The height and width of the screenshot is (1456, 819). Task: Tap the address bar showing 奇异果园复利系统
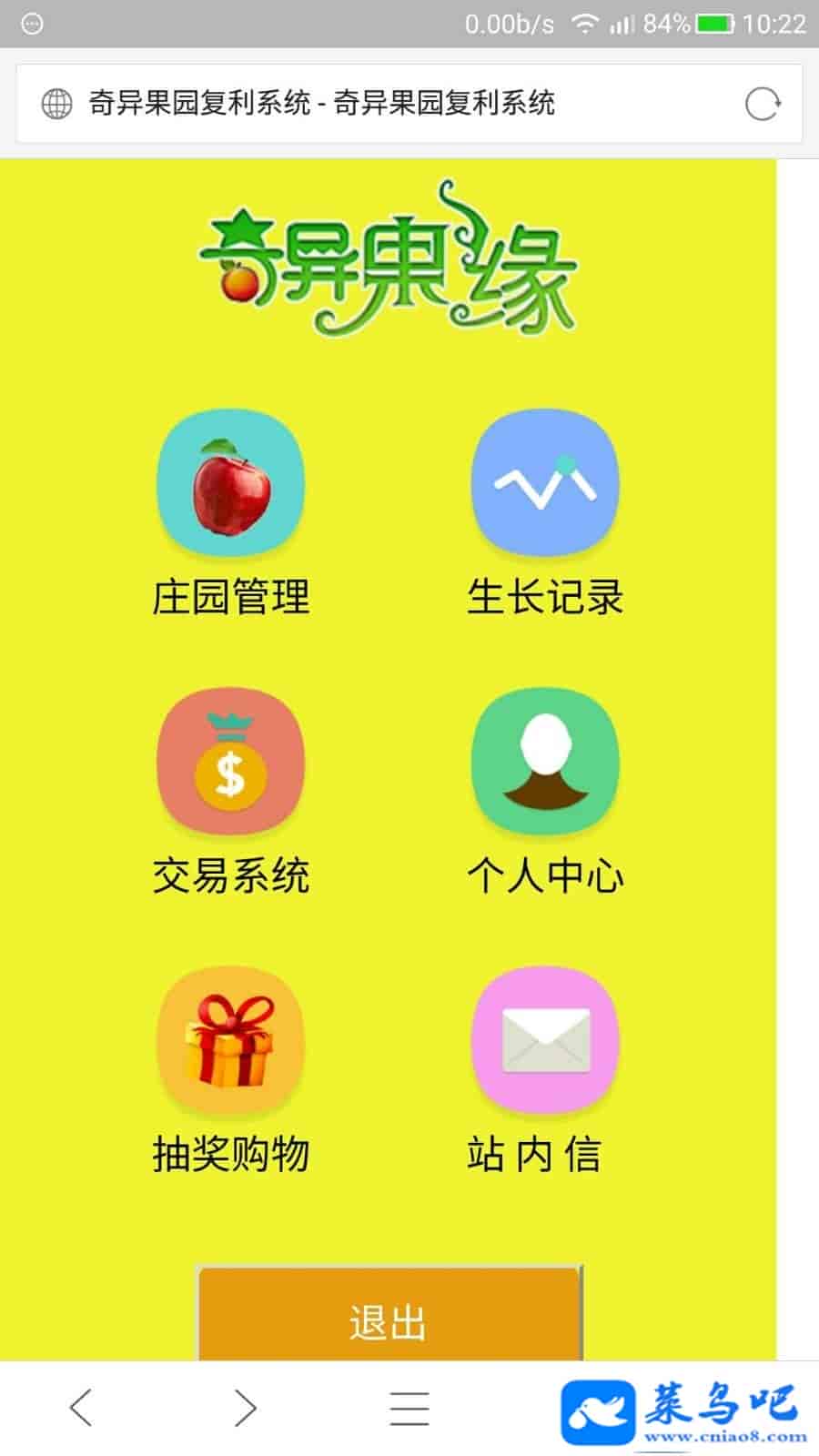tap(364, 104)
